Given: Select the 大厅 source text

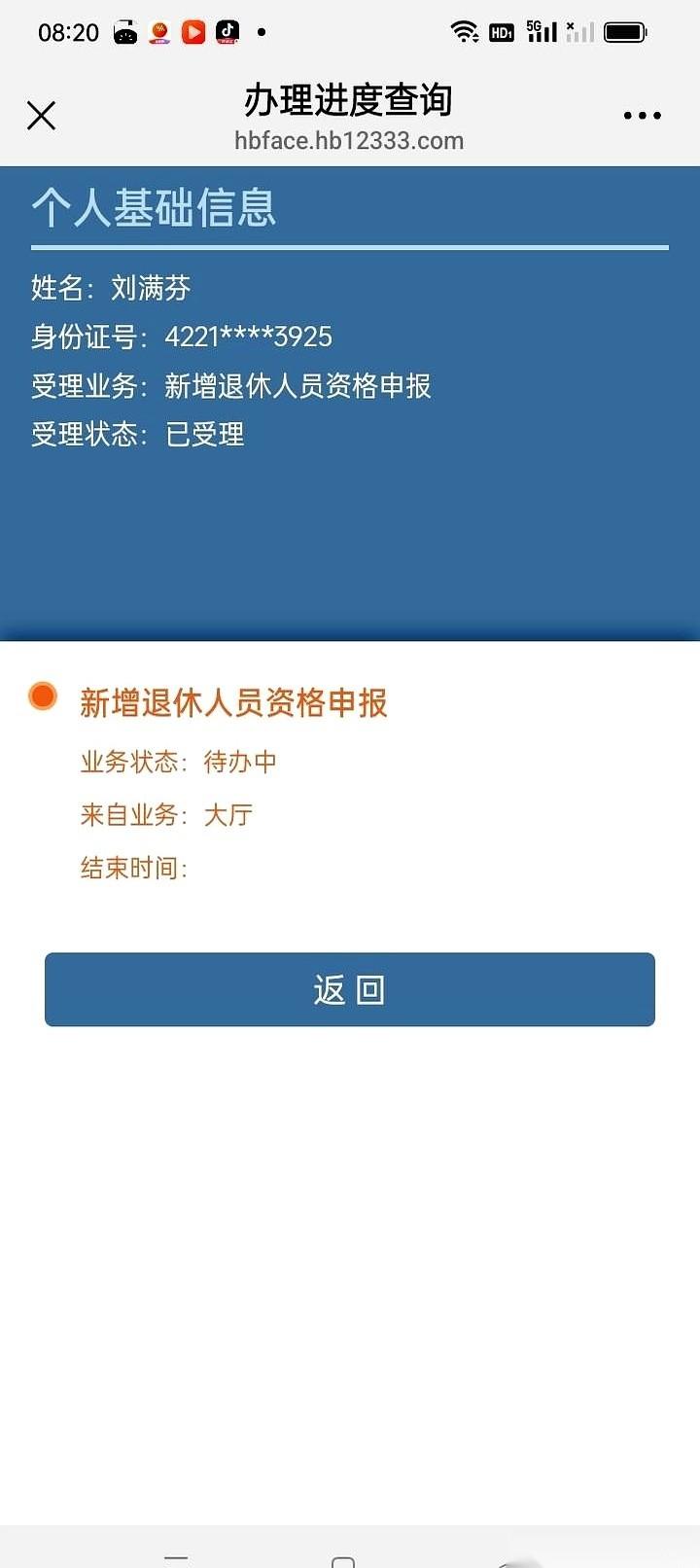Looking at the screenshot, I should [228, 815].
